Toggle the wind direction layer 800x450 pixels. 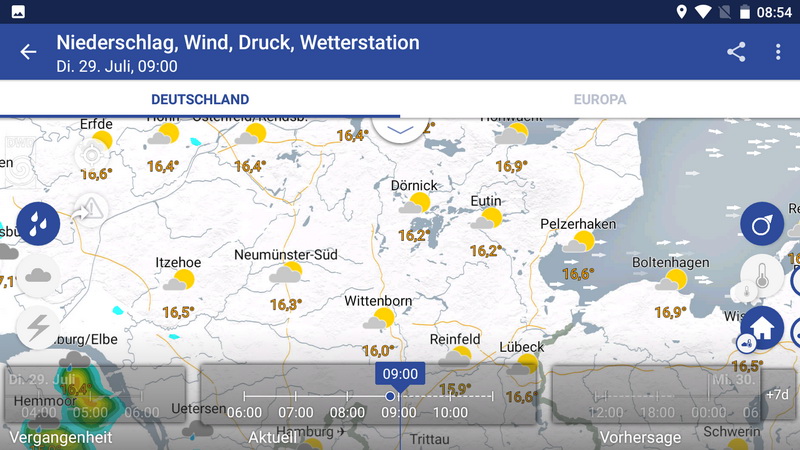pos(762,224)
